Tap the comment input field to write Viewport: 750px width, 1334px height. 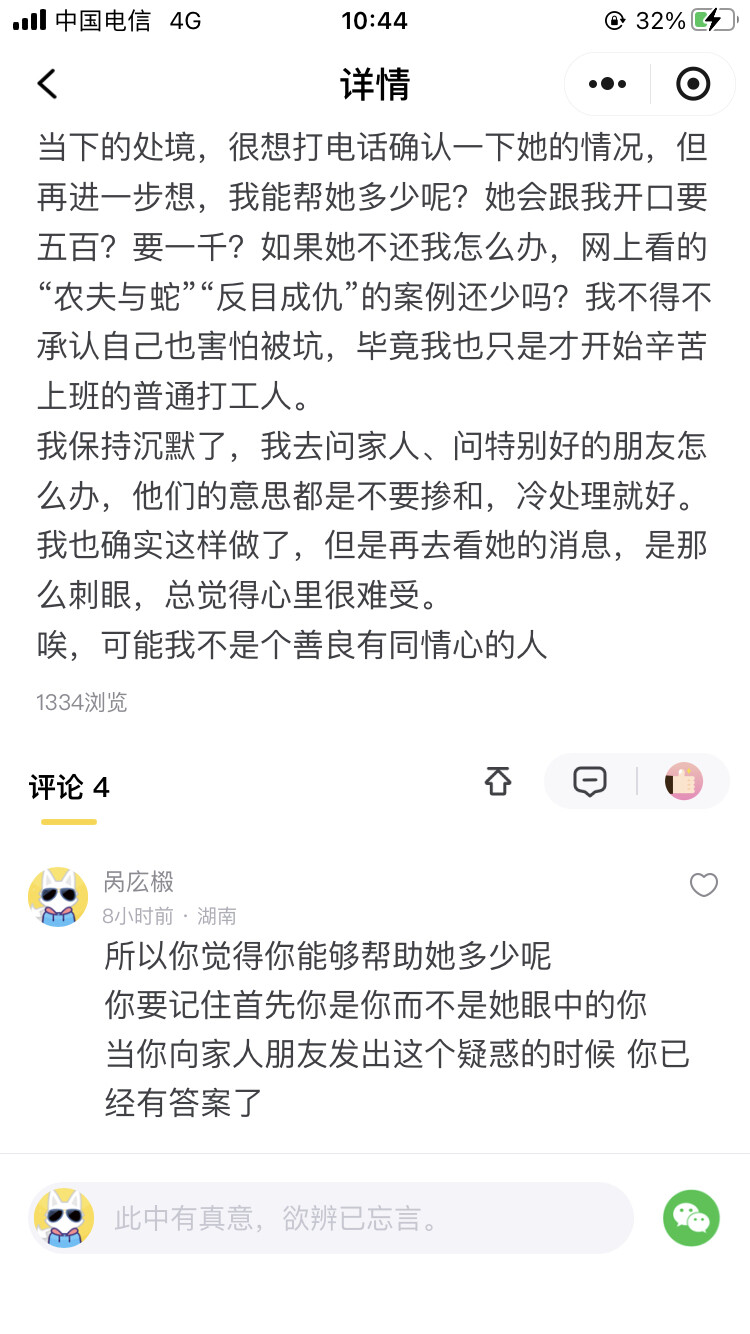[331, 1218]
